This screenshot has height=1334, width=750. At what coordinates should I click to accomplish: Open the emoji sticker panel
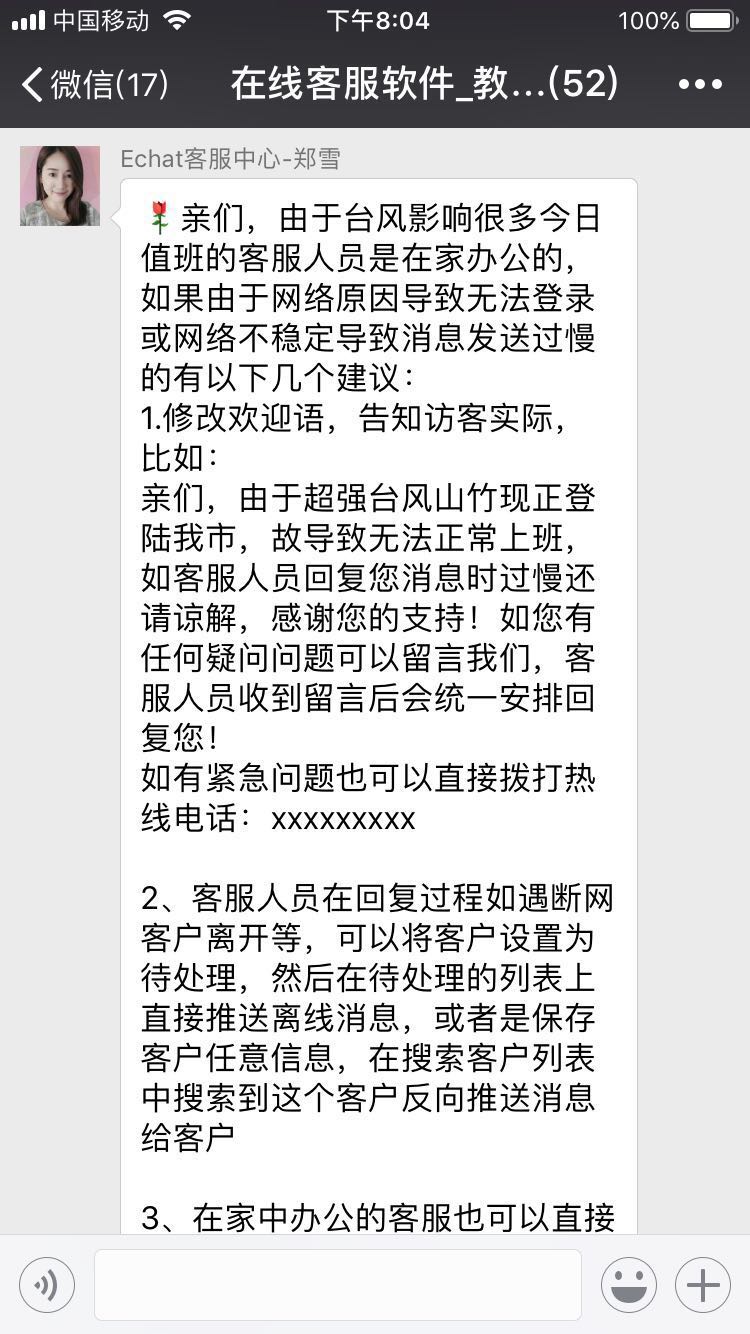[629, 1285]
